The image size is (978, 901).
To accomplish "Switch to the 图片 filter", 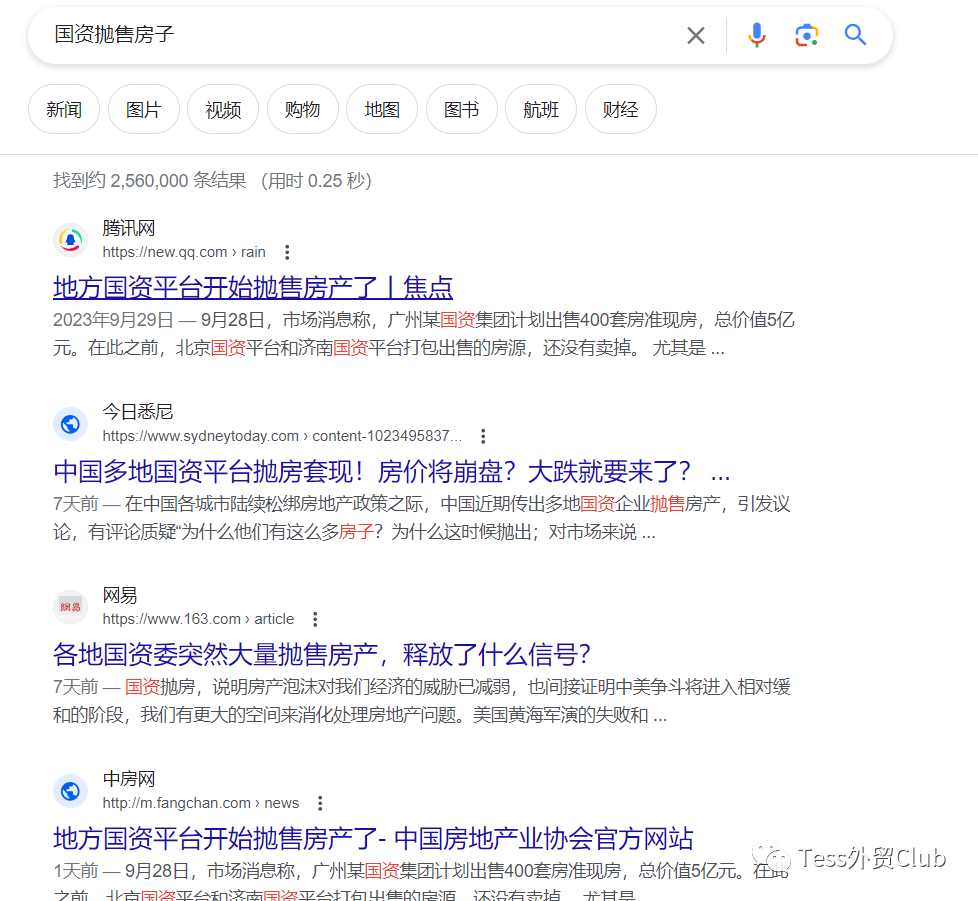I will click(143, 110).
